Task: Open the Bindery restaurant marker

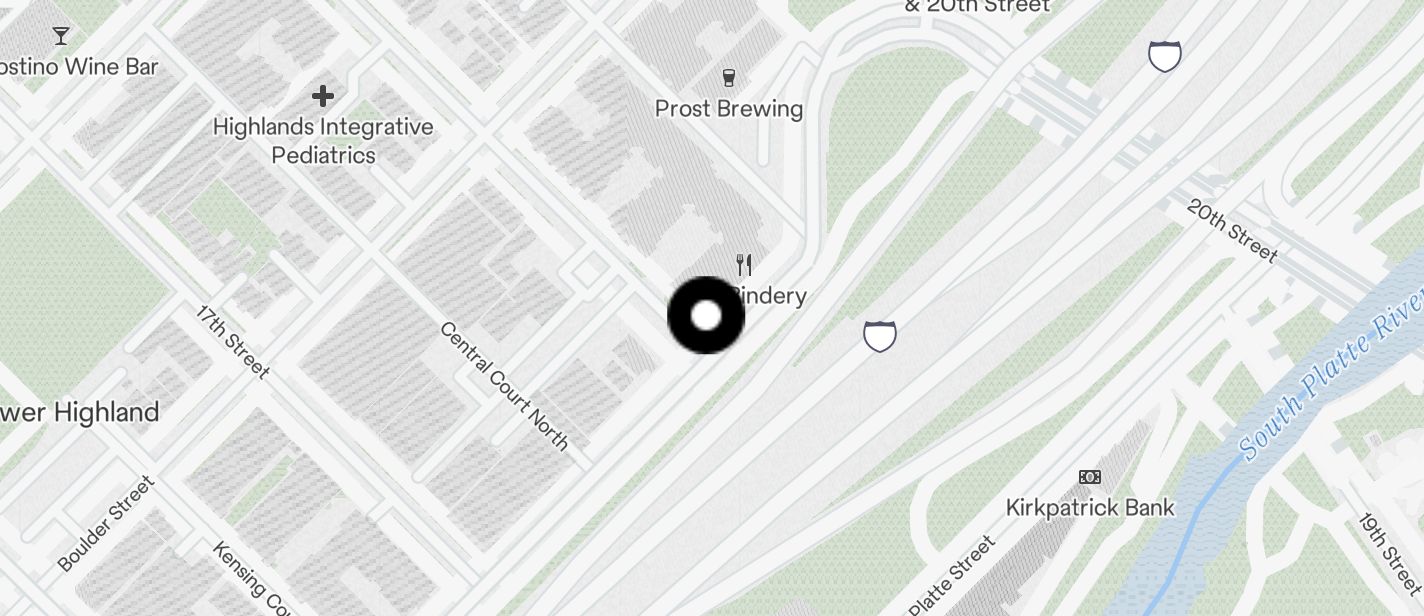Action: click(x=744, y=266)
